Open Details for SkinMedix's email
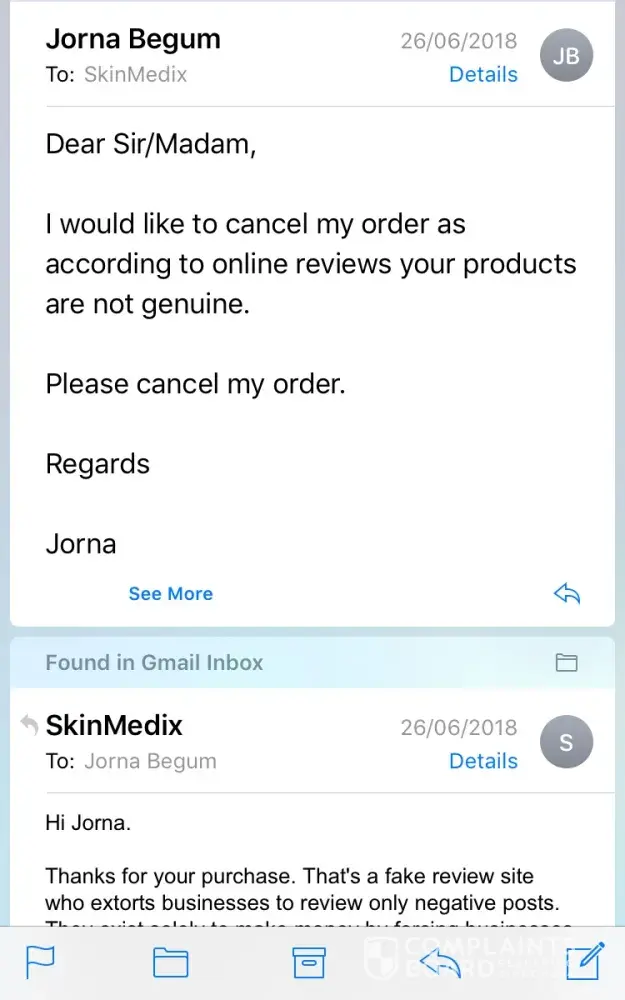Screen dimensions: 625x1000 483,761
